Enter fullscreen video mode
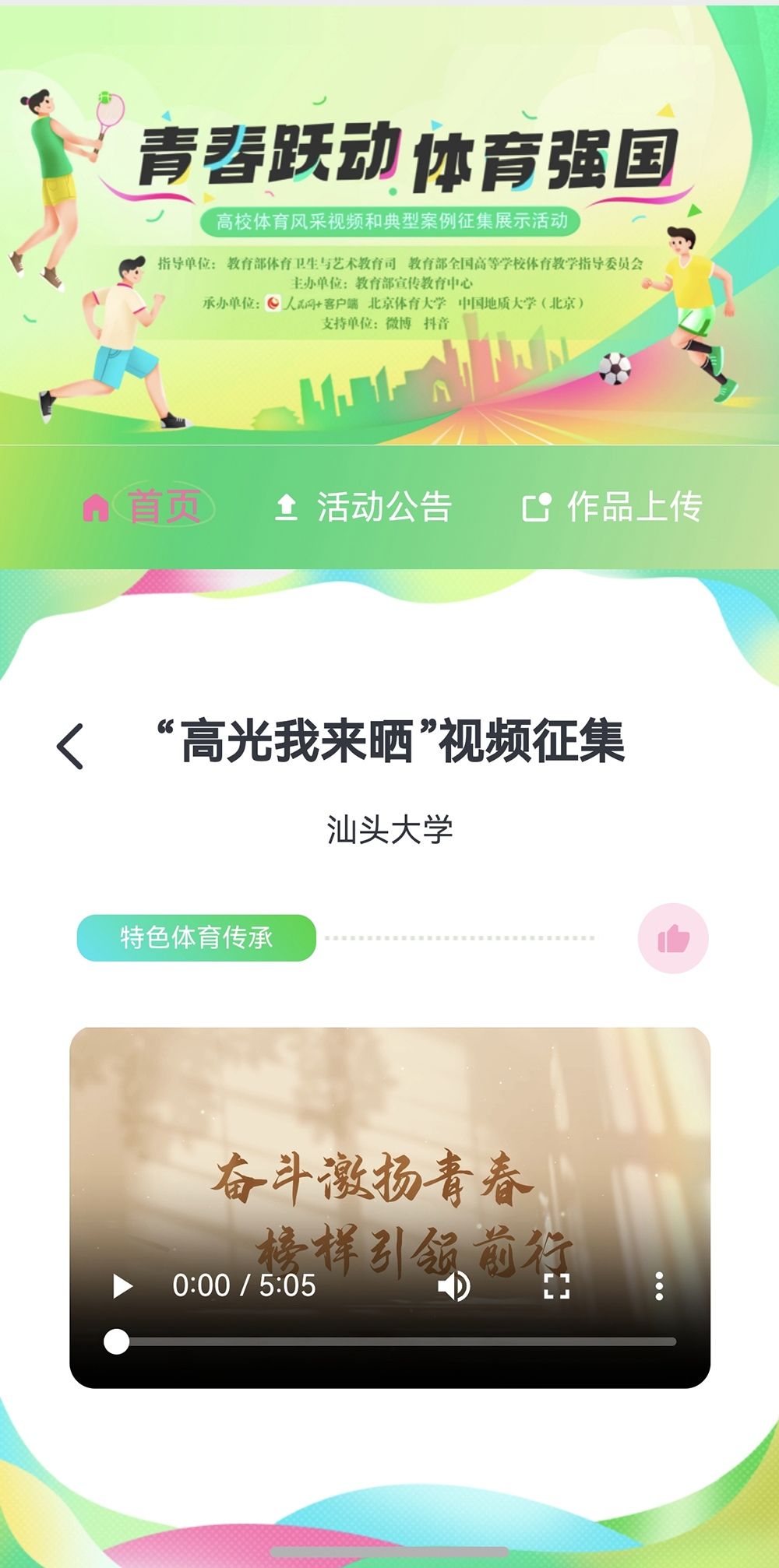The width and height of the screenshot is (779, 1568). pos(556,1286)
